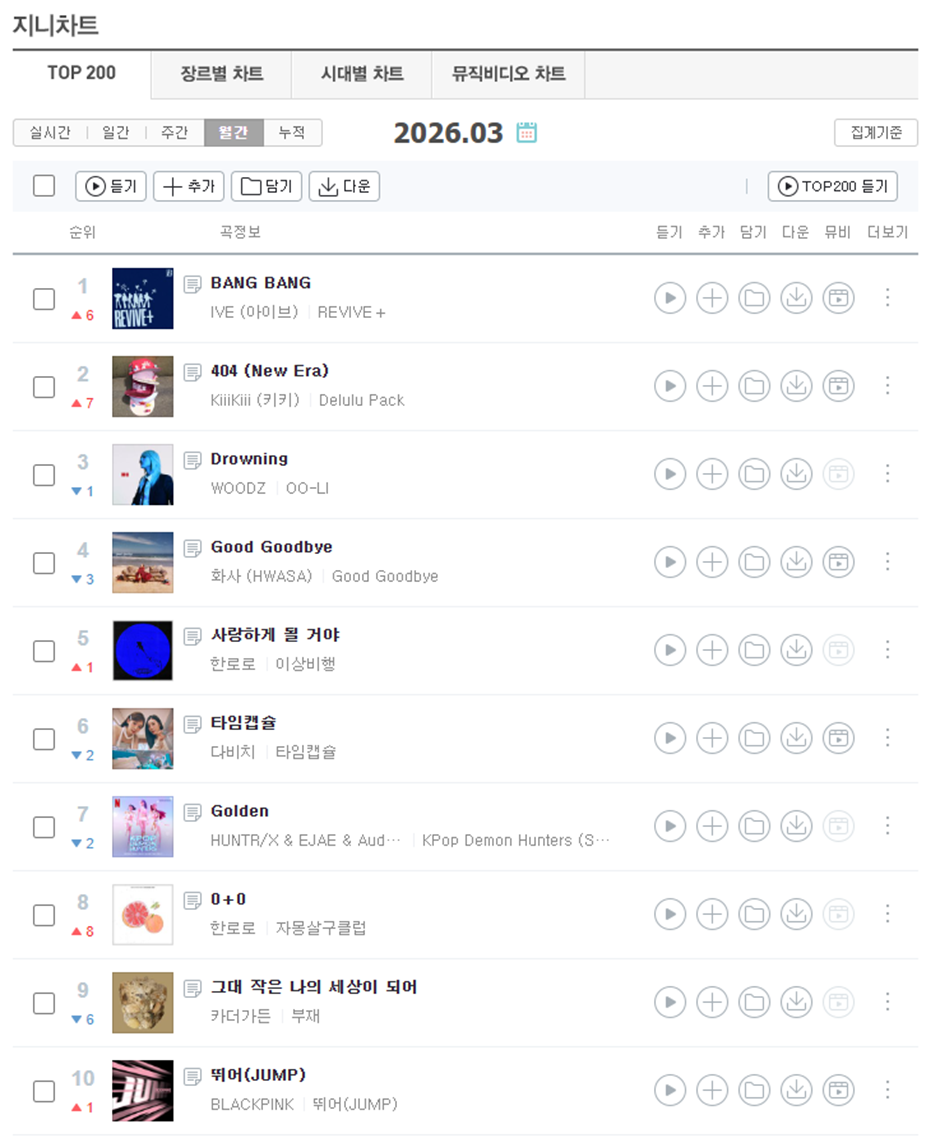Image resolution: width=940 pixels, height=1138 pixels.
Task: Tap the 다운 toolbar button
Action: point(344,186)
